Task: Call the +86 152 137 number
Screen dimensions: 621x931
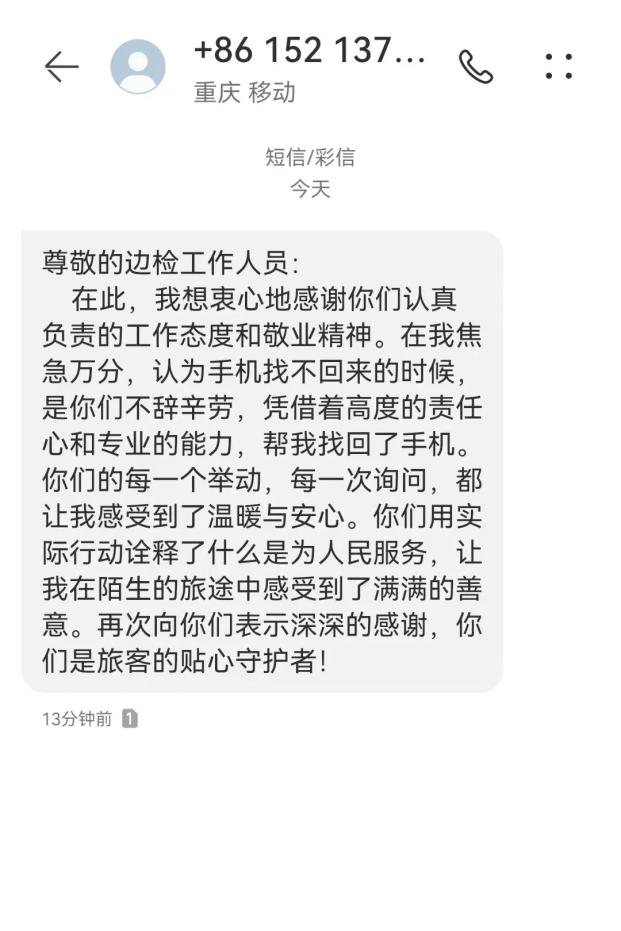Action: tap(476, 67)
